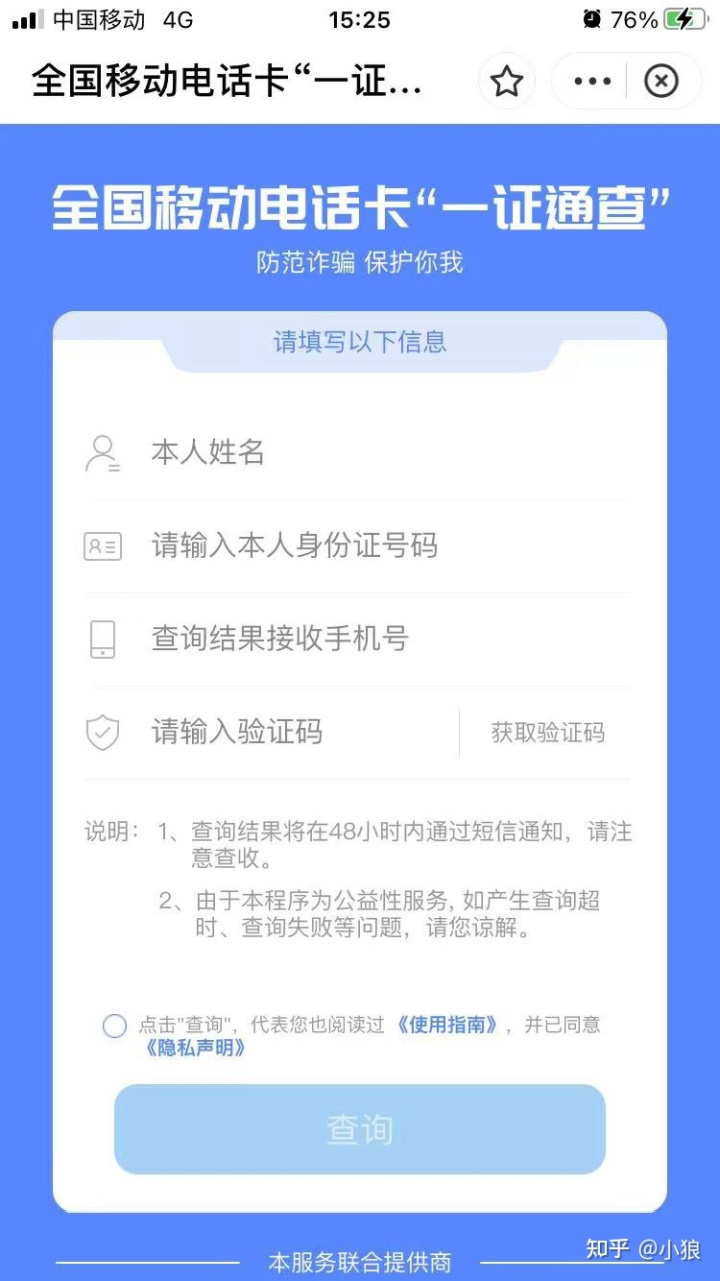Request a code via 获取验证码
Viewport: 720px width, 1281px height.
[x=547, y=732]
